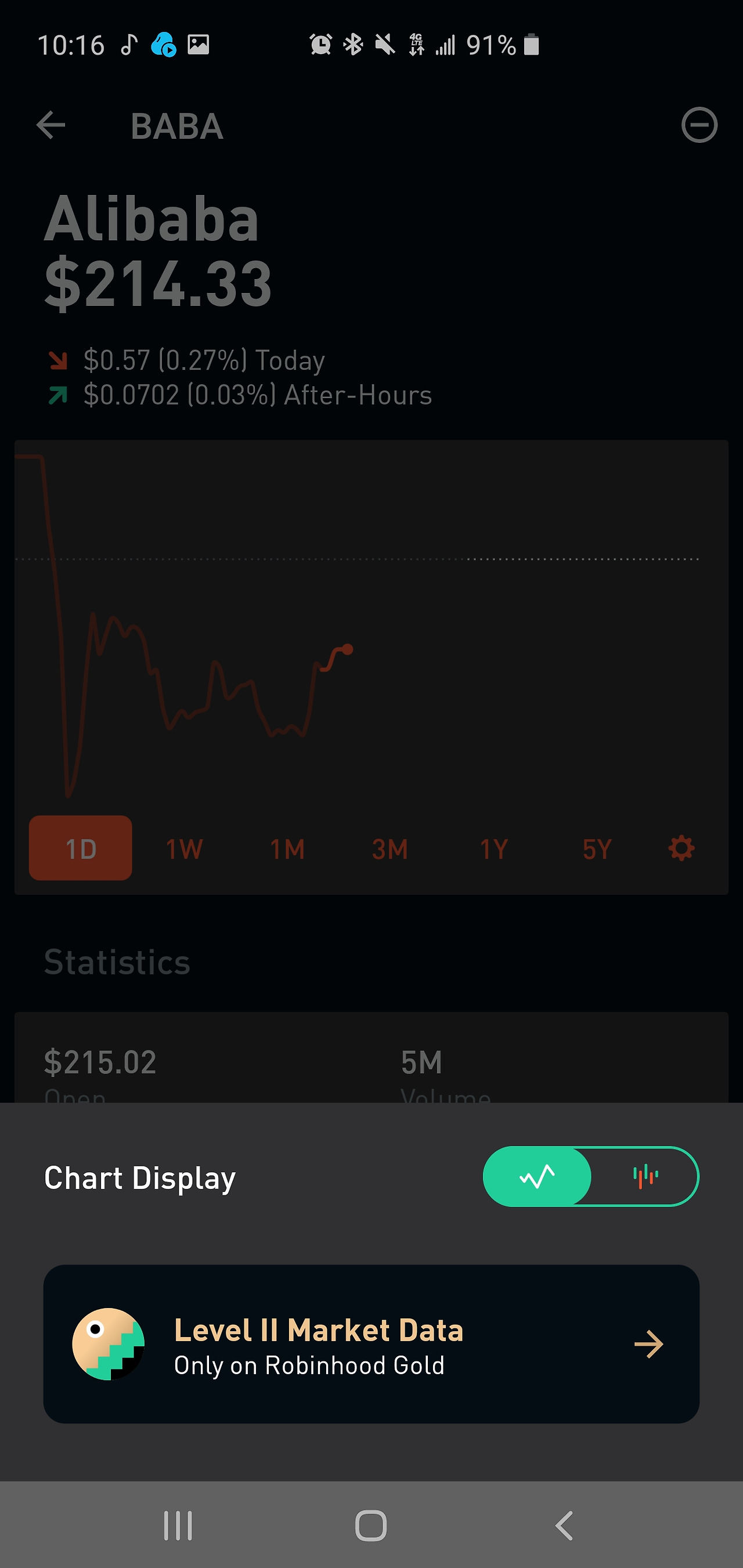Tap the back arrow beside BABA
The width and height of the screenshot is (743, 1568).
click(x=51, y=125)
